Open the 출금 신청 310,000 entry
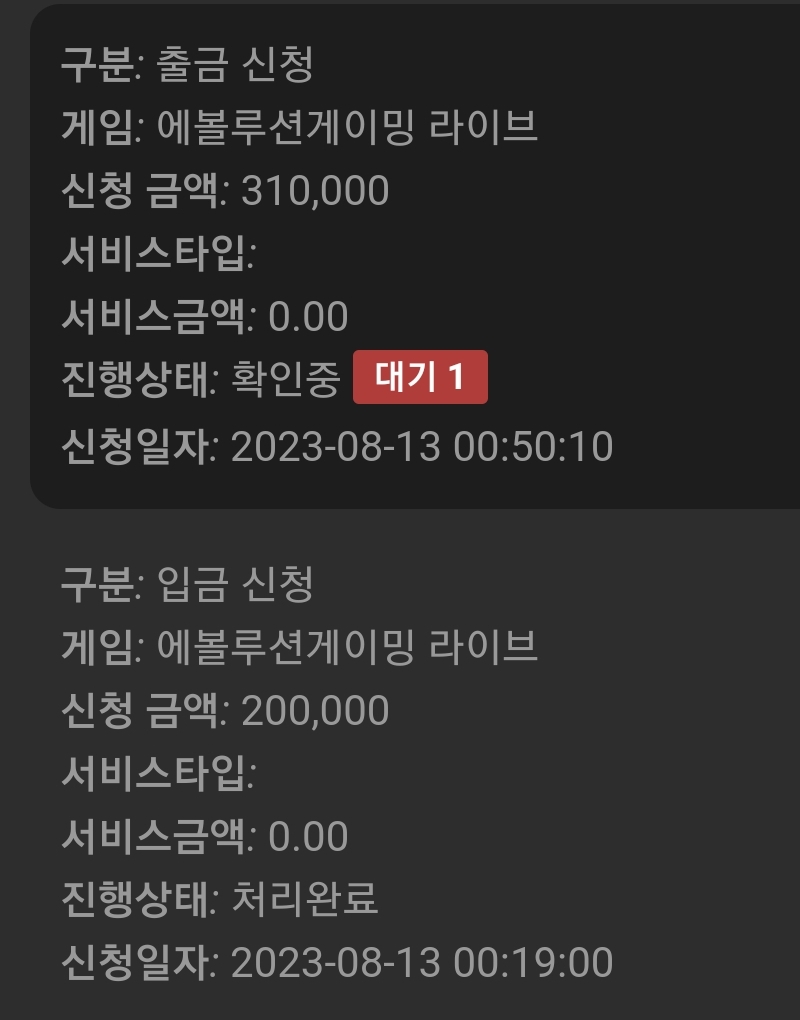Screen dimensions: 800x1020 pos(415,256)
